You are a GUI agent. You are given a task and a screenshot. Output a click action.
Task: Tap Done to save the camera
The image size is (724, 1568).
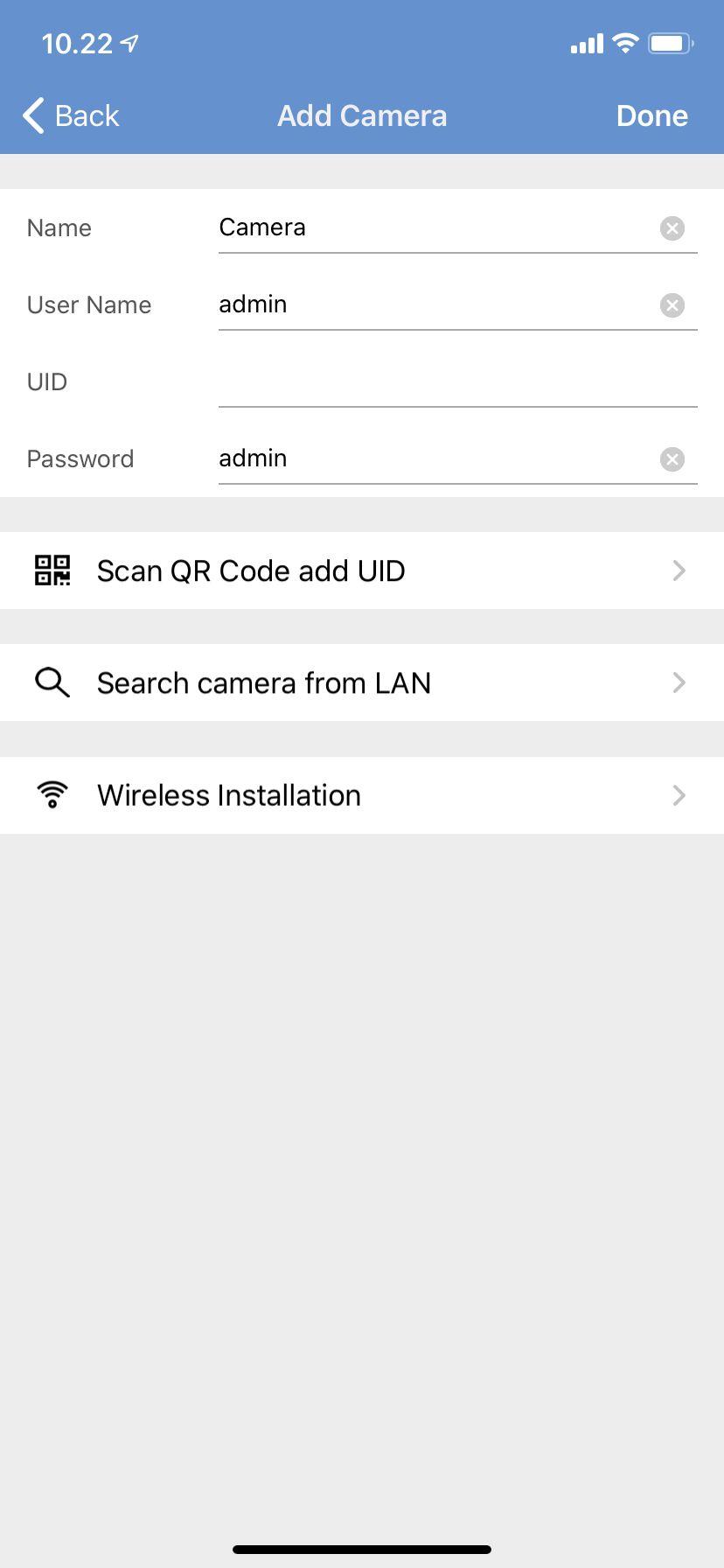[651, 115]
